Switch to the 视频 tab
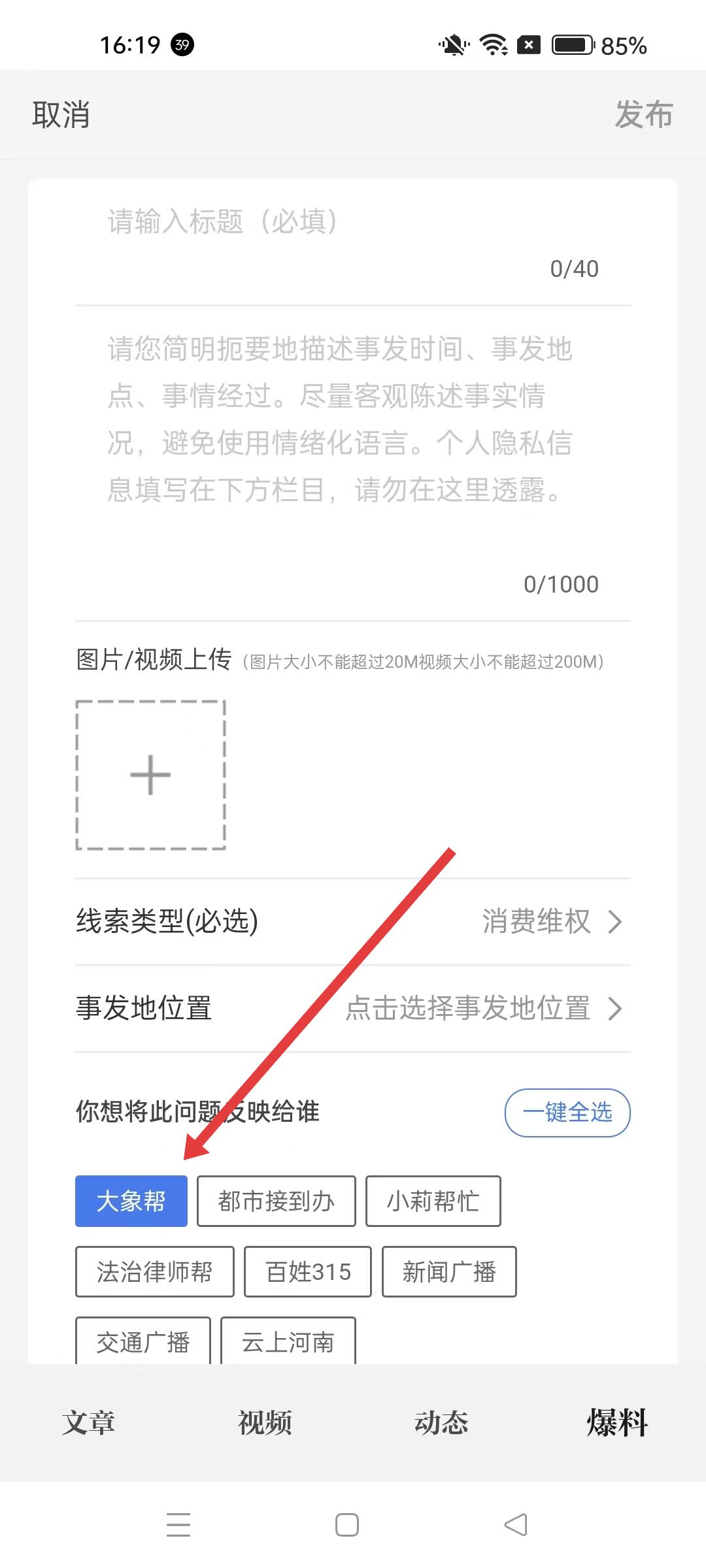This screenshot has width=706, height=1568. click(265, 1423)
